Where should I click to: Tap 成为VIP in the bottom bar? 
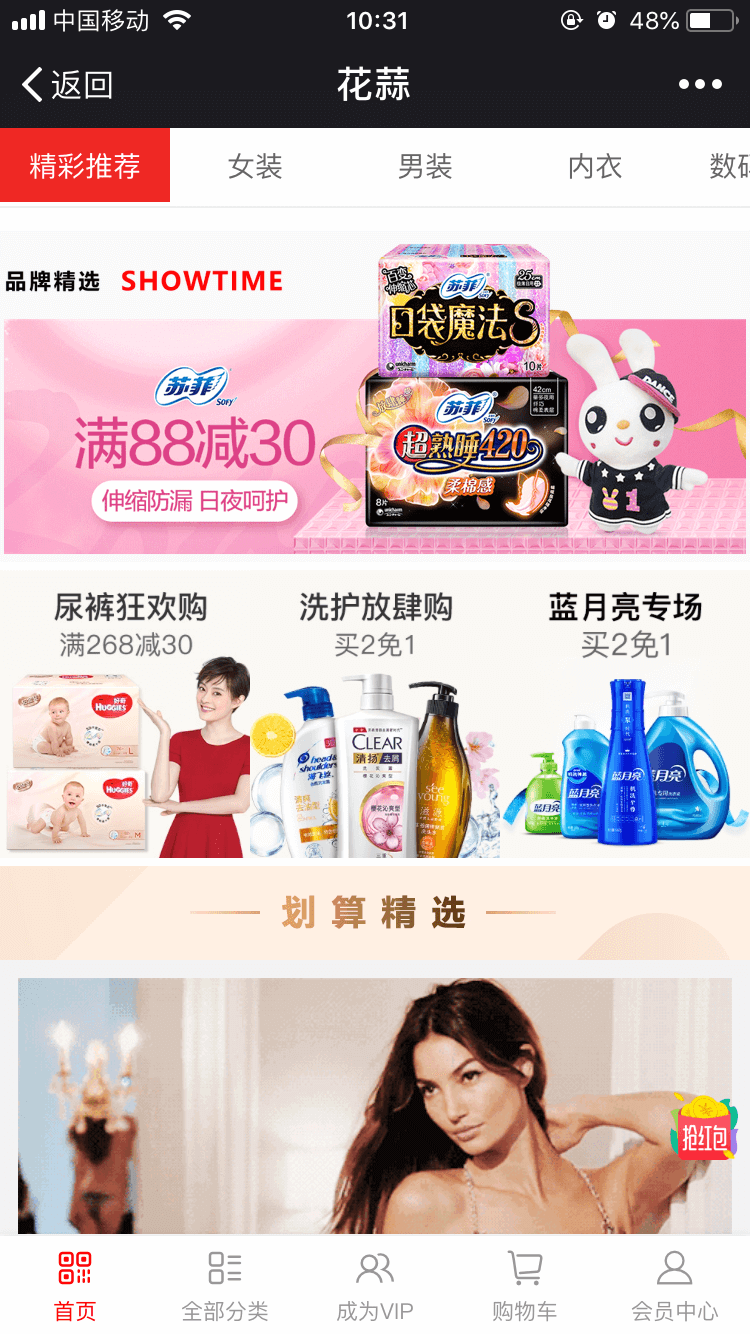coord(375,1285)
